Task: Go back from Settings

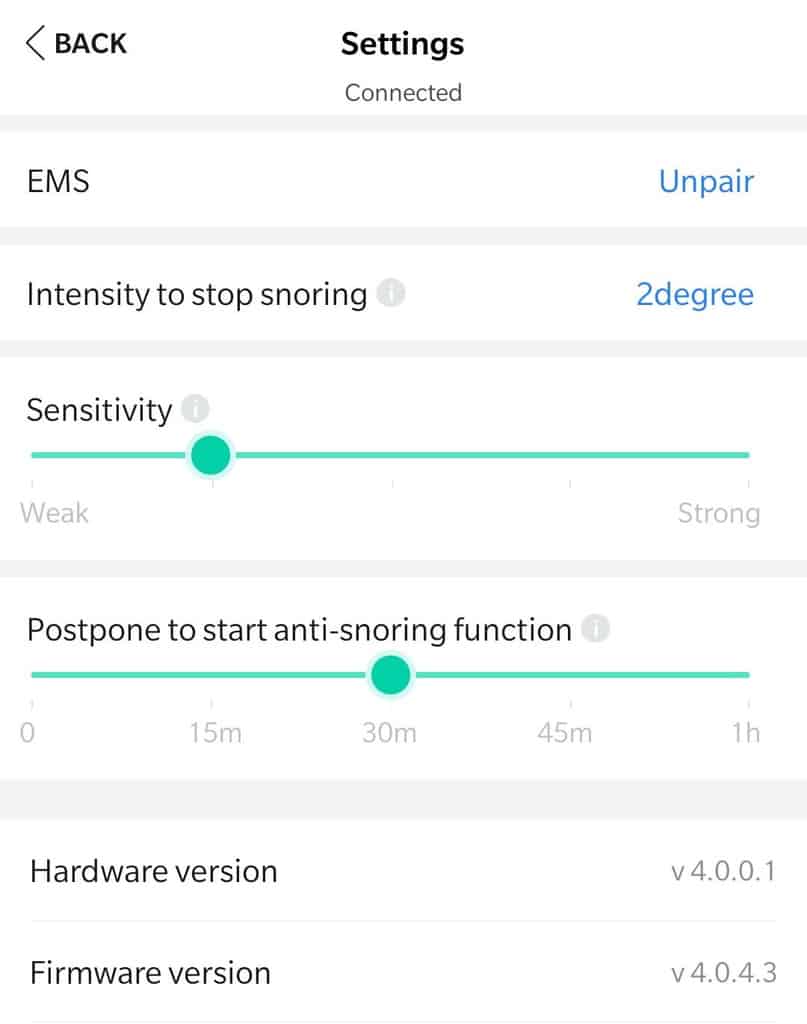Action: (x=76, y=44)
